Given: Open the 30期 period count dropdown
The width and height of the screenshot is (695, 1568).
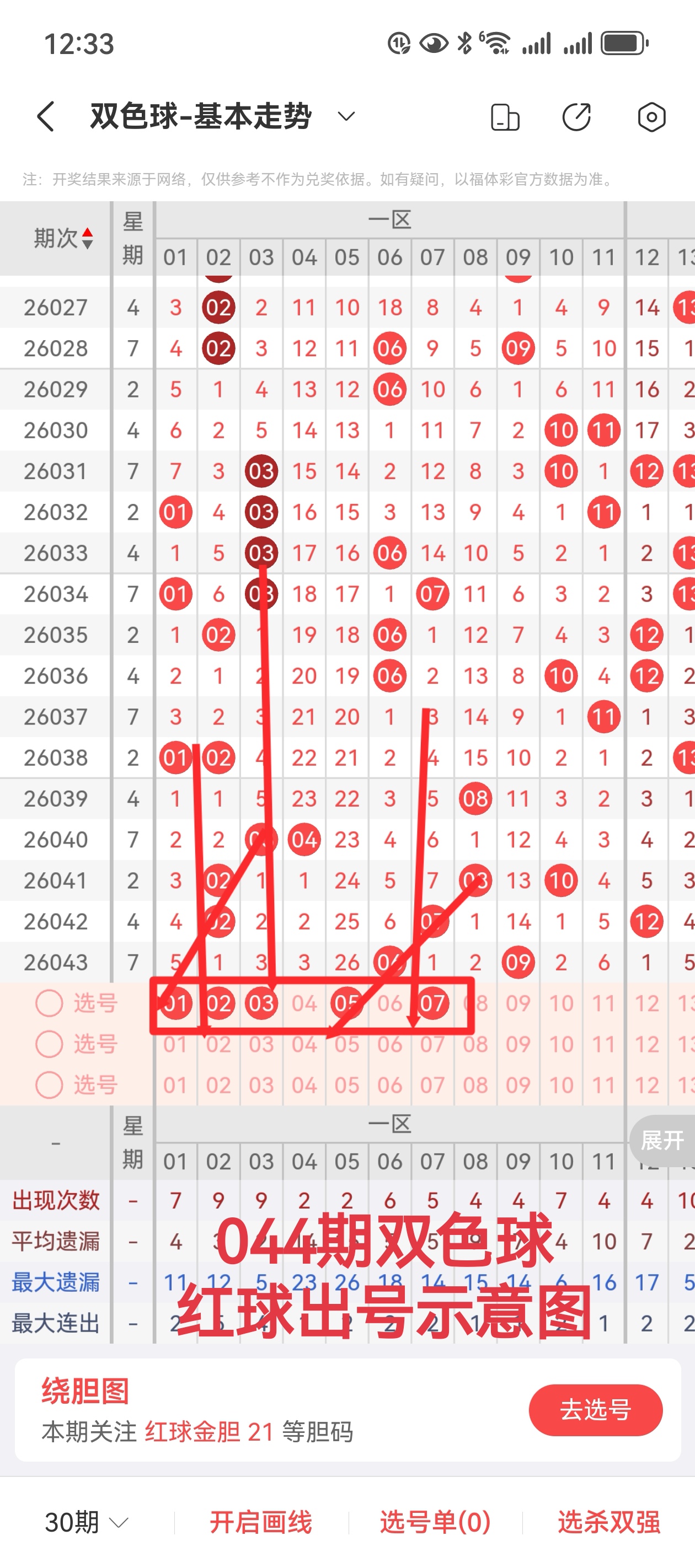Looking at the screenshot, I should coord(87,1522).
